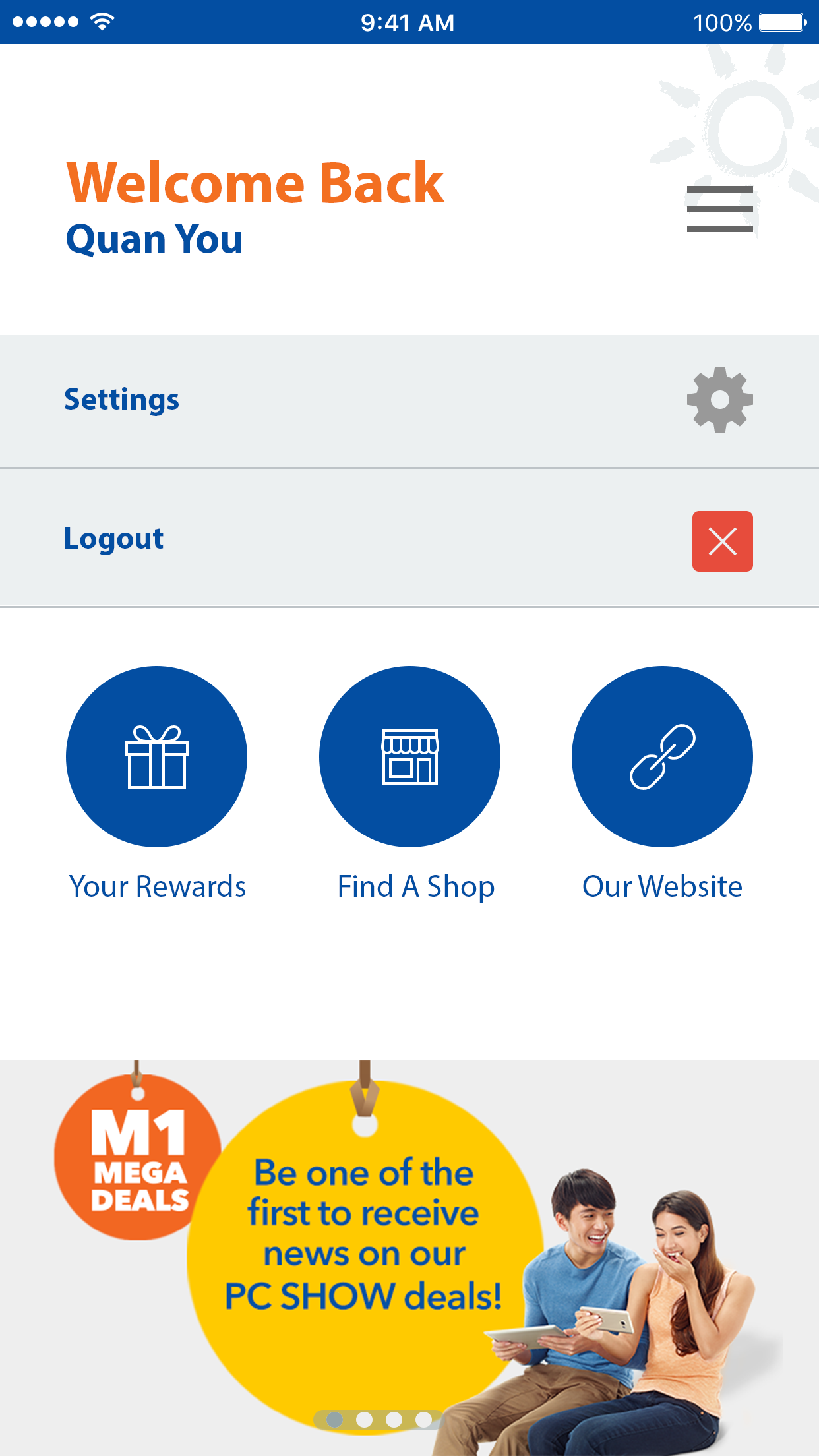
Task: Tap the hamburger menu icon
Action: coord(719,209)
